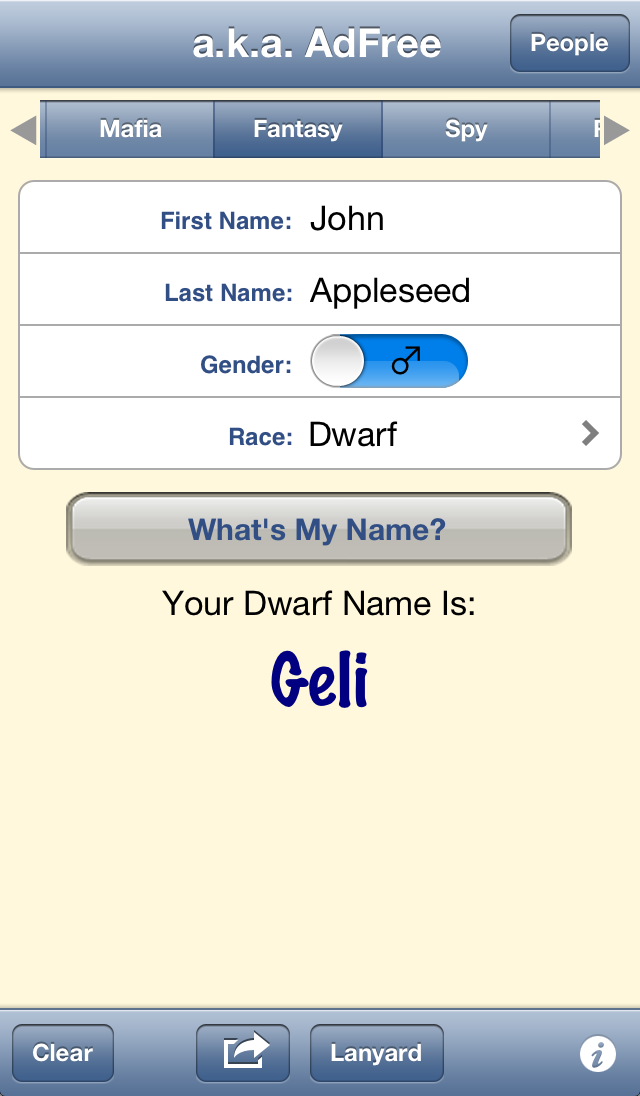
Task: Edit the Last Name field
Action: click(x=320, y=290)
